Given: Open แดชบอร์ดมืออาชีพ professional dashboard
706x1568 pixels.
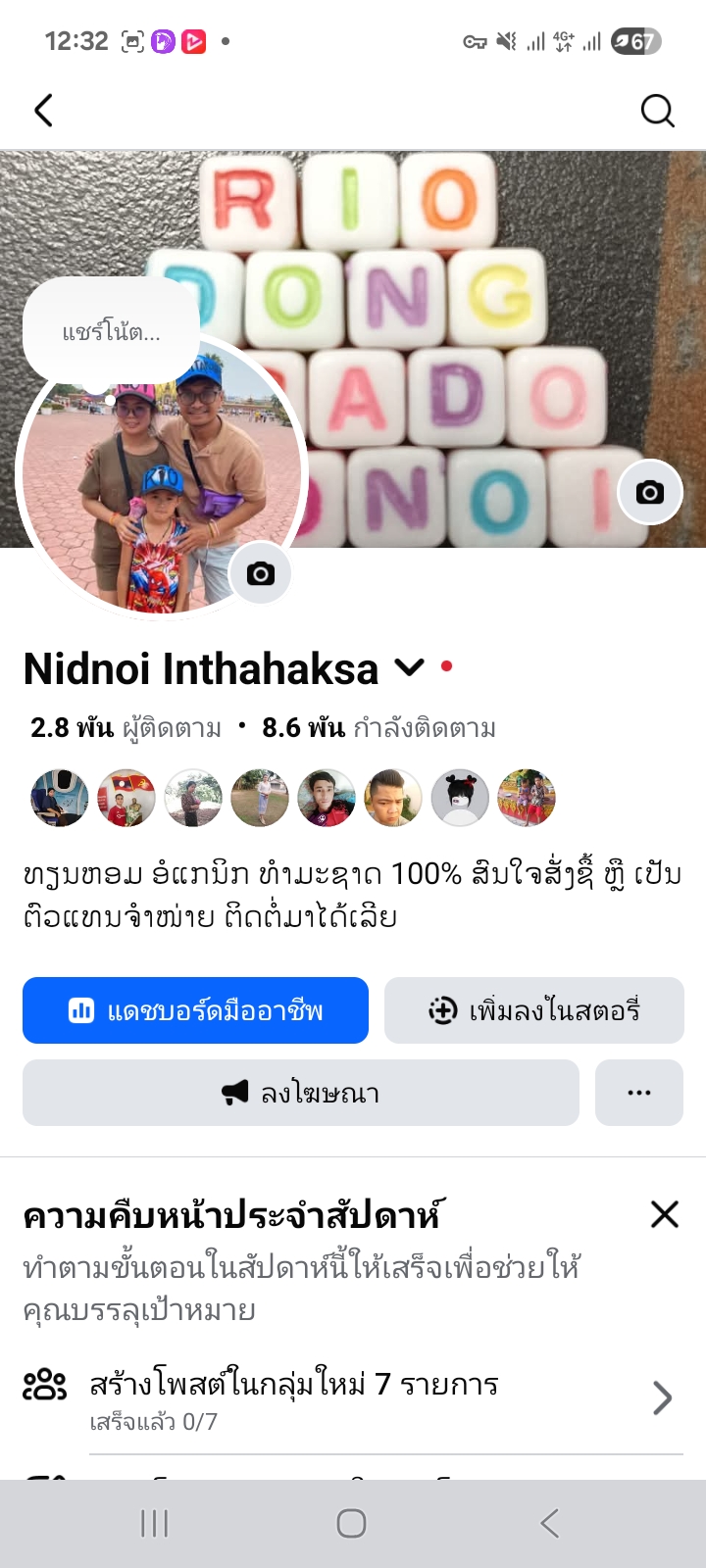Looking at the screenshot, I should [195, 1010].
